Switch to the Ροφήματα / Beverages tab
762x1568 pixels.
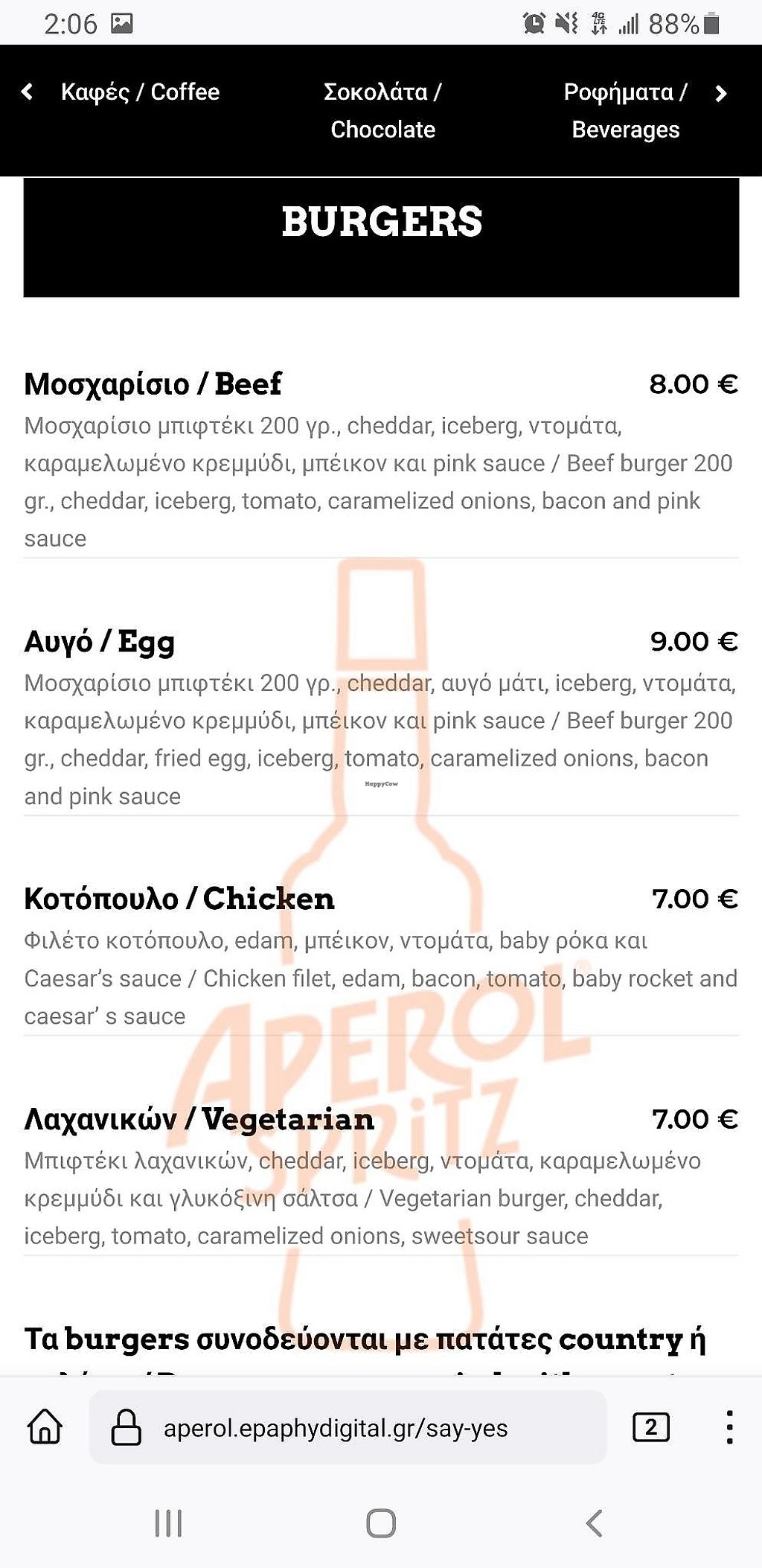pos(625,110)
